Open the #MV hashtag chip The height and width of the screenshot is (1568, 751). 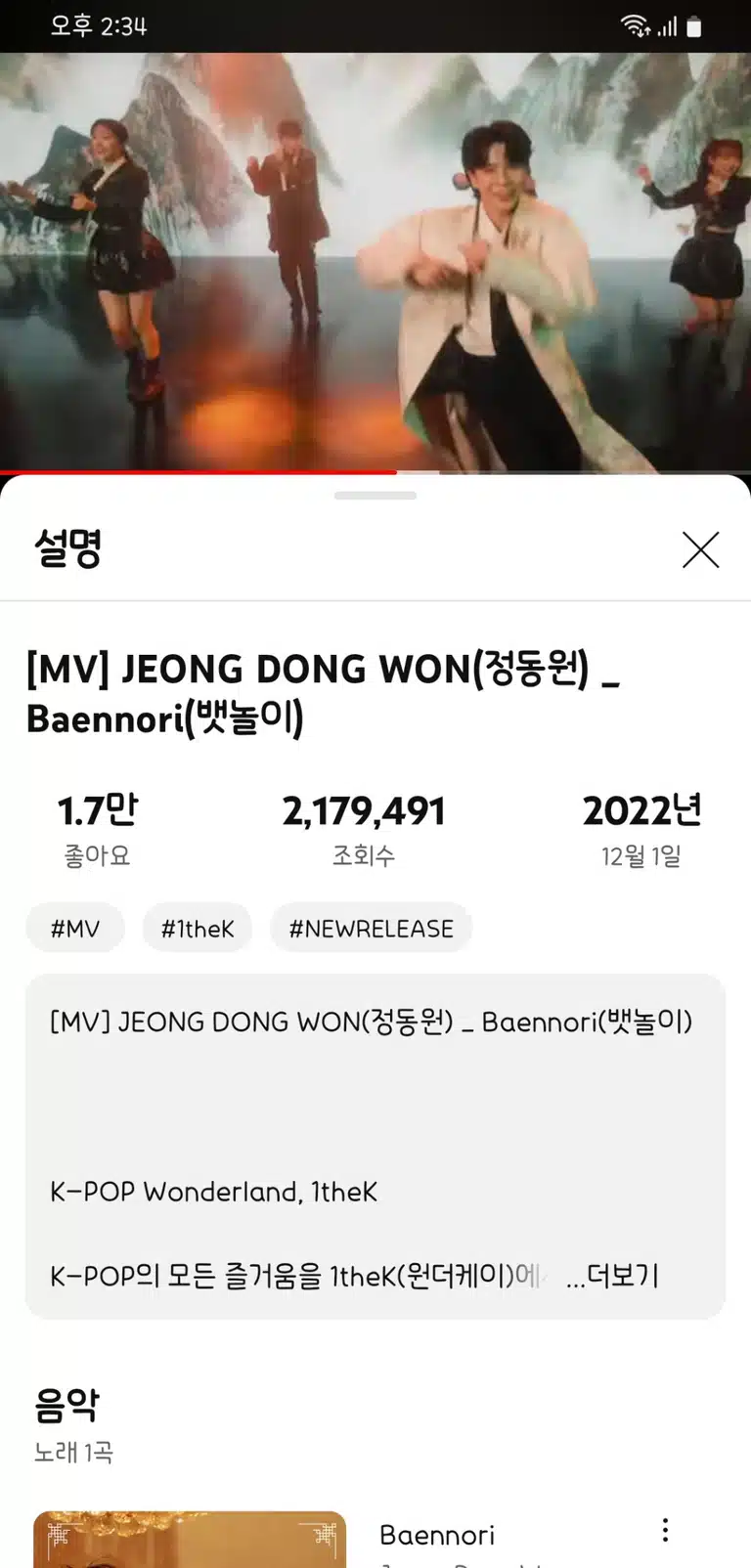pos(75,928)
